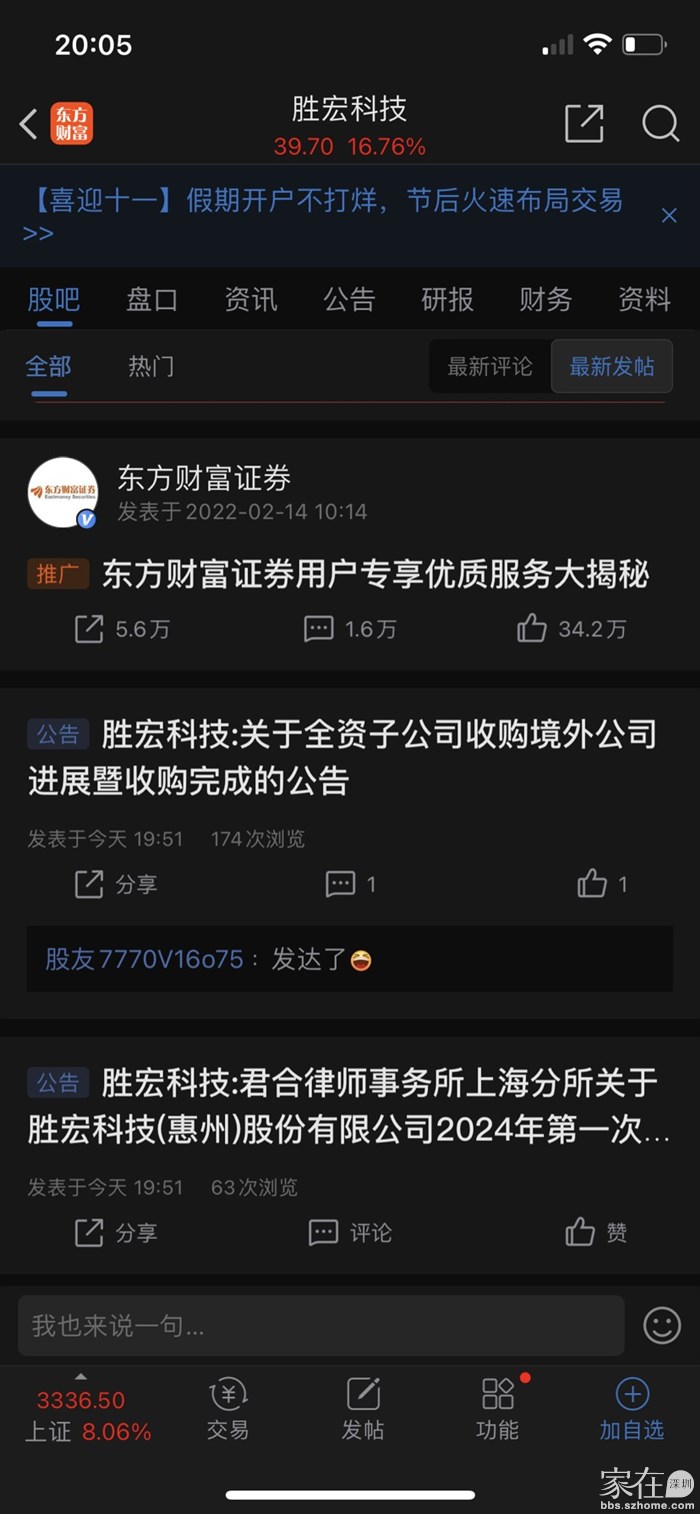Go back using the top-left arrow
Viewport: 700px width, 1514px height.
click(29, 125)
